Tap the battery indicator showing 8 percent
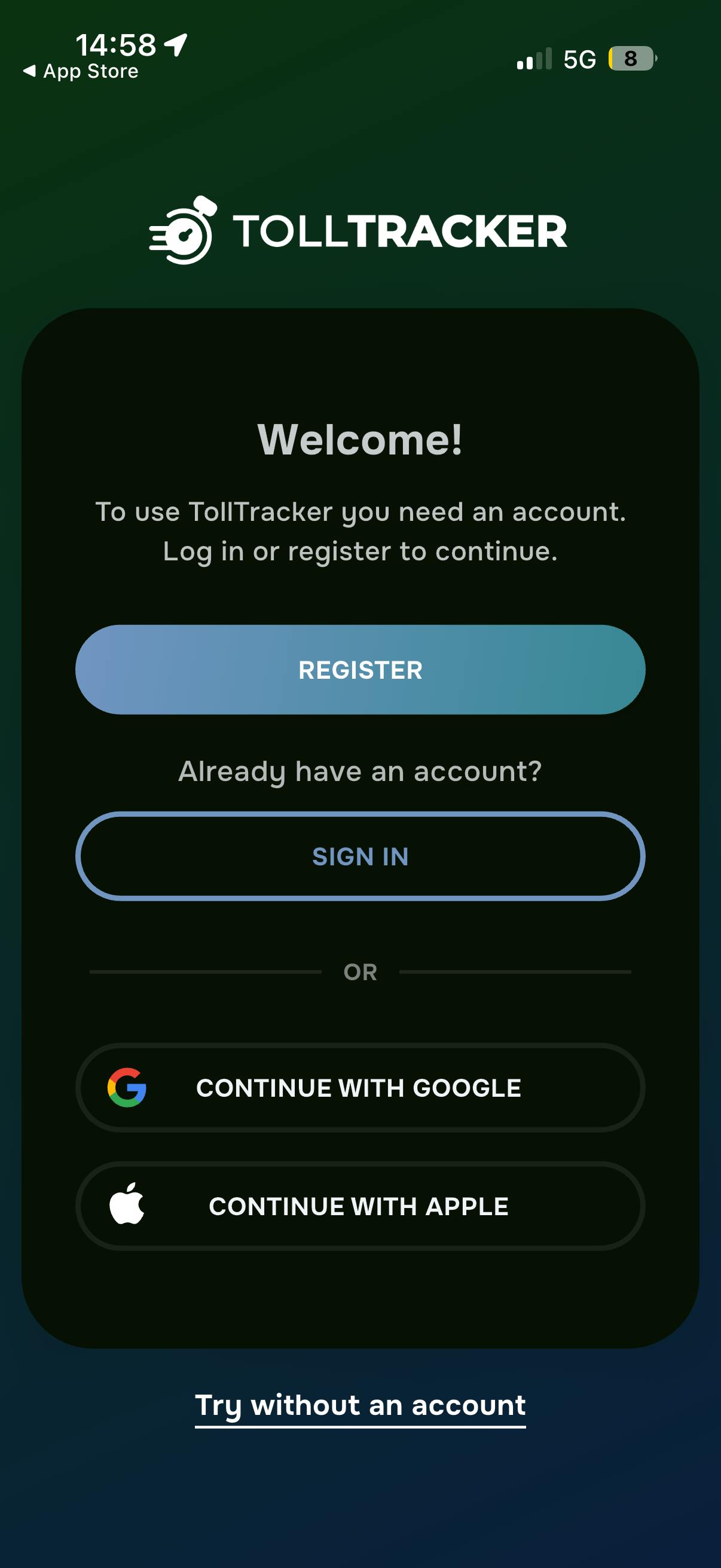The image size is (721, 1568). coord(633,58)
